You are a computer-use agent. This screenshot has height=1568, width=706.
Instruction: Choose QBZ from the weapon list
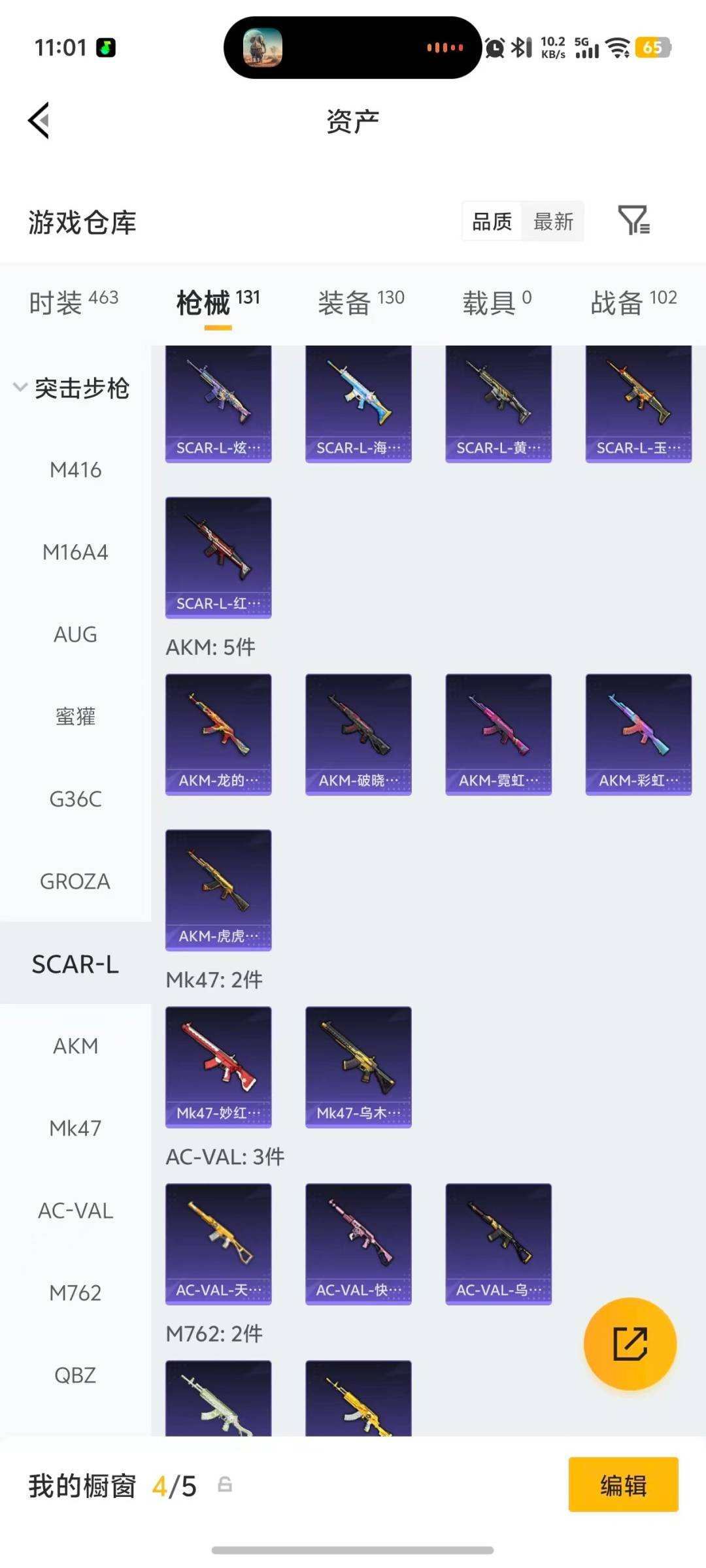point(75,1375)
